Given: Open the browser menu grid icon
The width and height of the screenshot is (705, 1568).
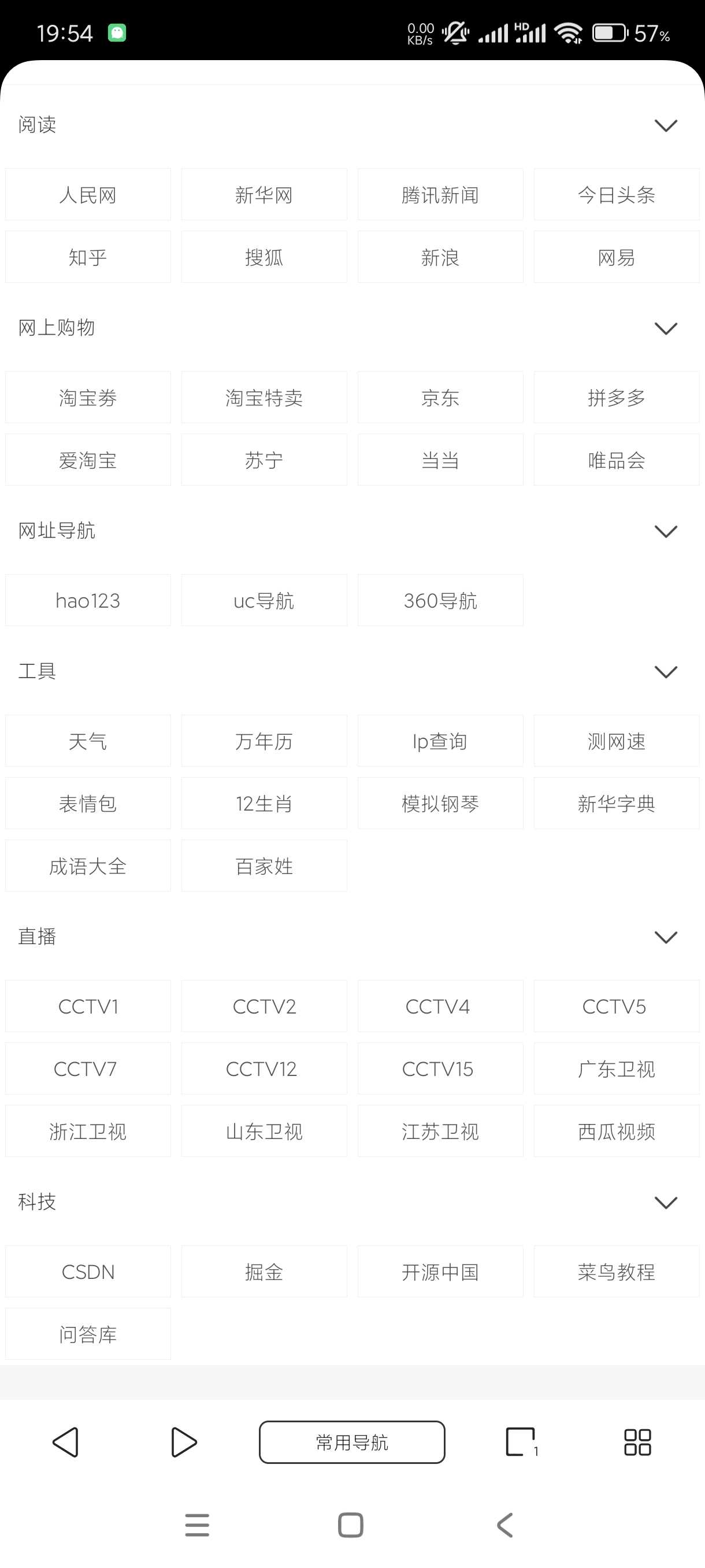Looking at the screenshot, I should click(637, 1442).
